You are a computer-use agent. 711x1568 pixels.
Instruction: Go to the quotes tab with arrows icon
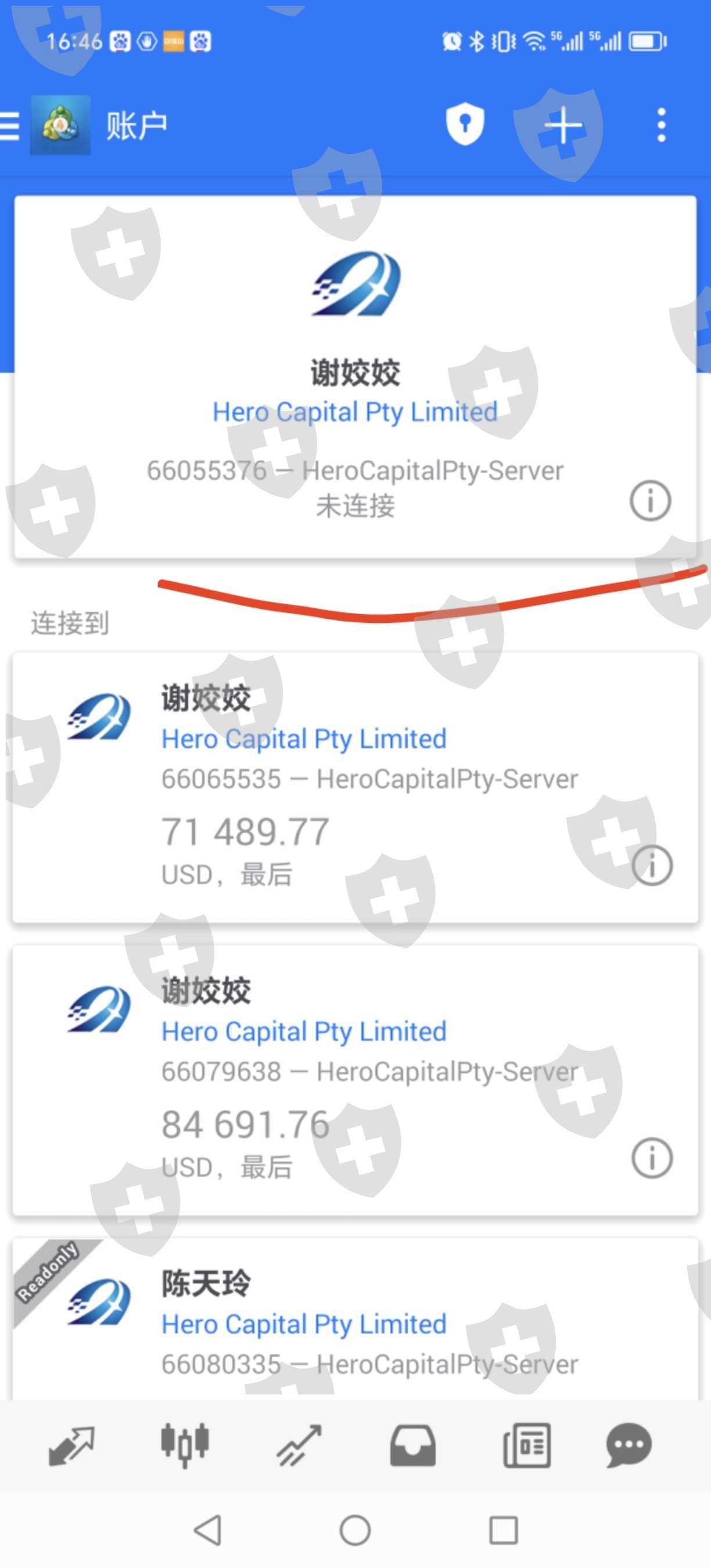click(72, 1445)
